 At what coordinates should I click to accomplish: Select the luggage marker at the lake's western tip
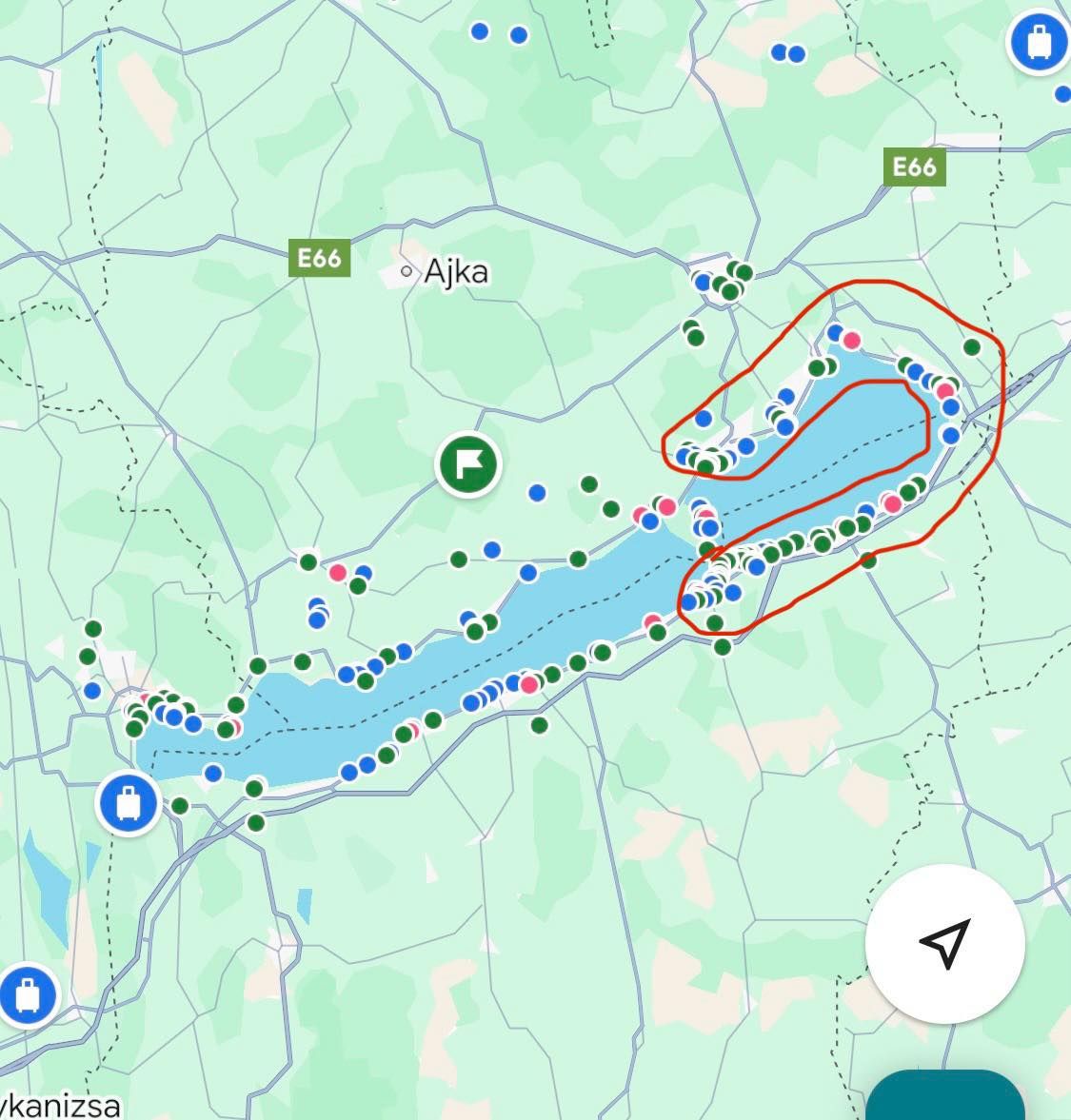pyautogui.click(x=129, y=804)
